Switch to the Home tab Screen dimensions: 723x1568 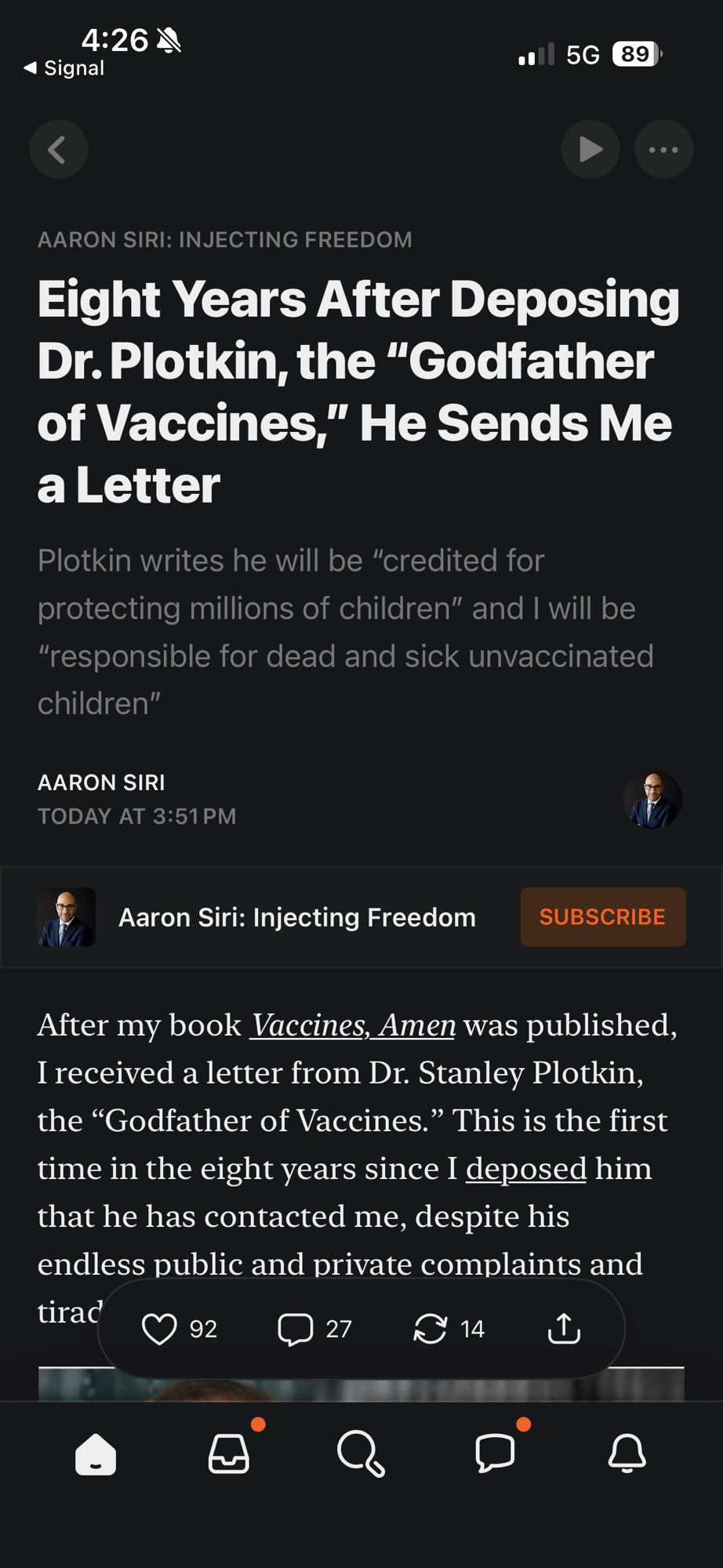point(96,1455)
